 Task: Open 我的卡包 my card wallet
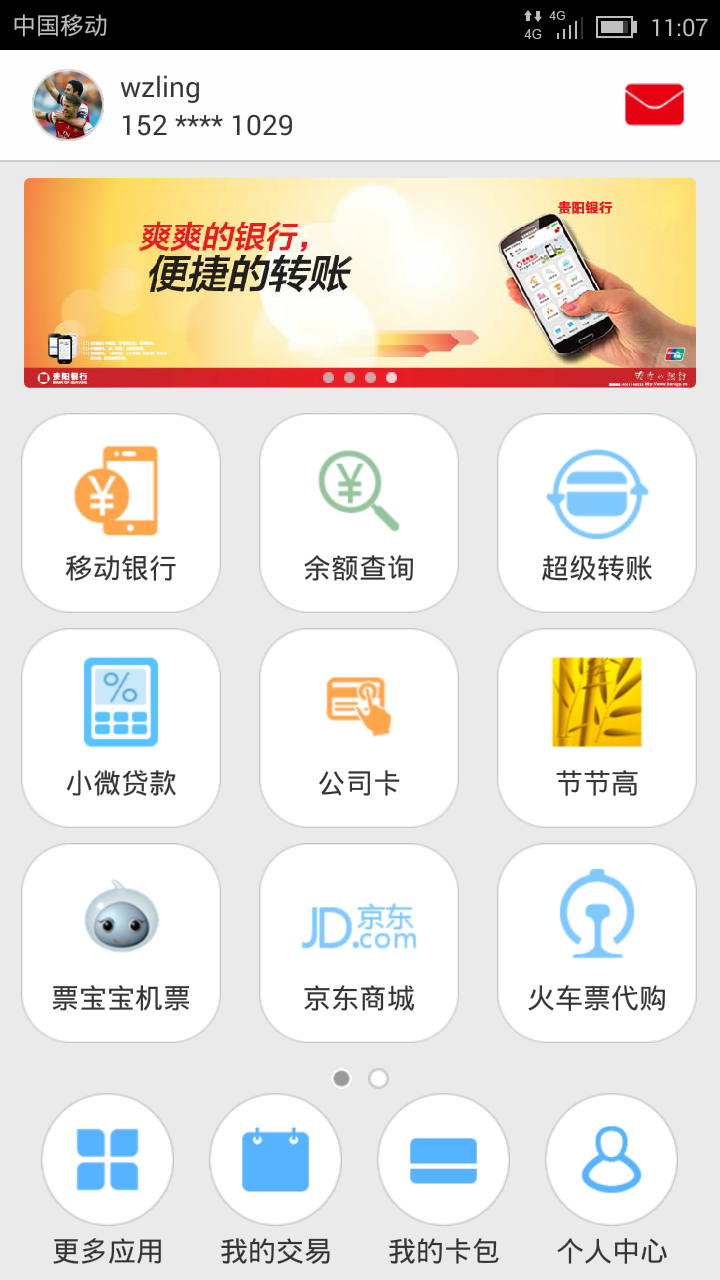[x=443, y=1180]
